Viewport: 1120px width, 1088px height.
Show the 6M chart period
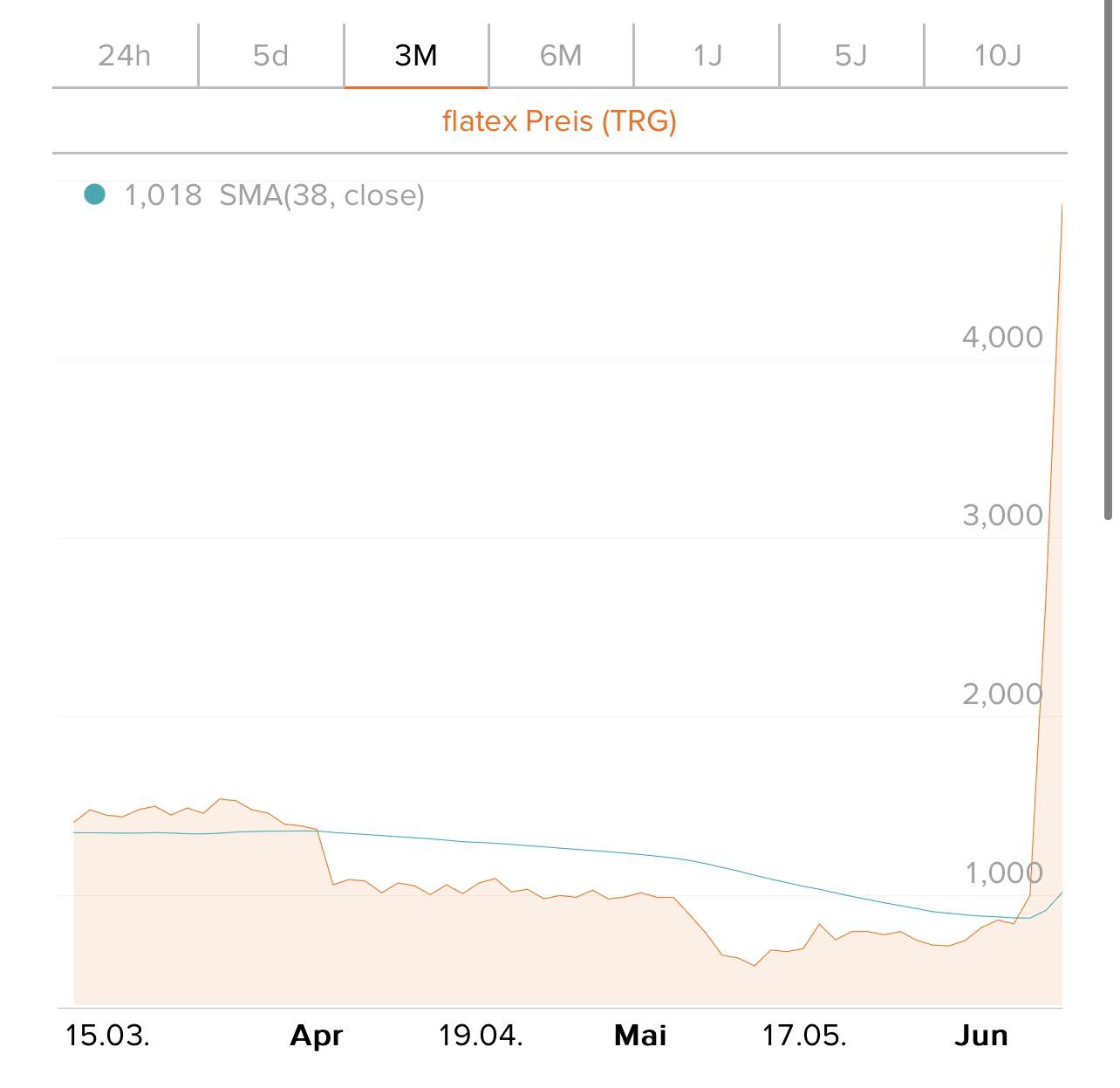click(561, 56)
